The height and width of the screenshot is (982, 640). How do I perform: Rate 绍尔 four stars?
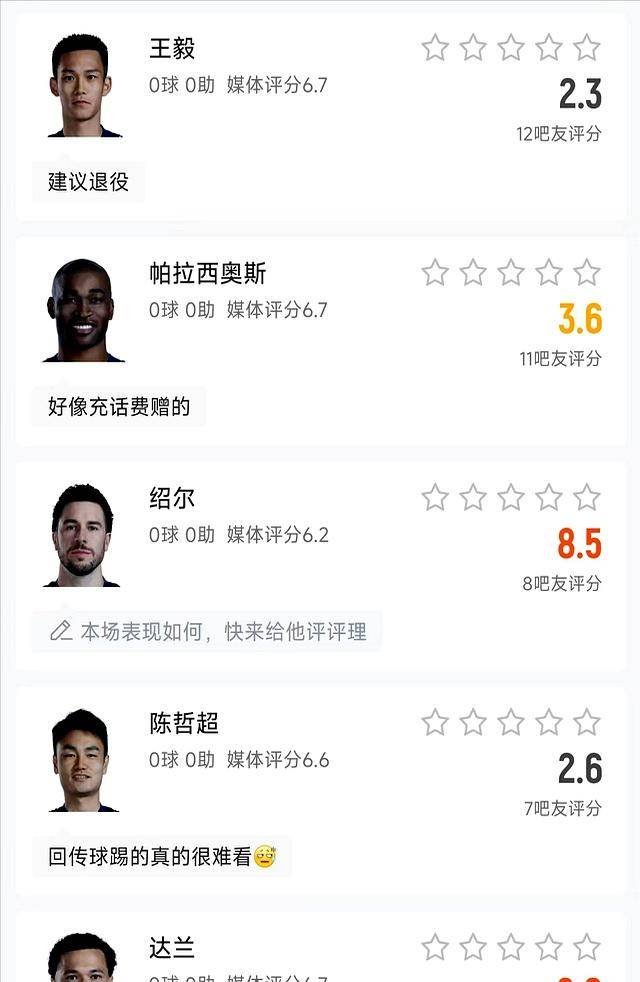click(x=549, y=497)
